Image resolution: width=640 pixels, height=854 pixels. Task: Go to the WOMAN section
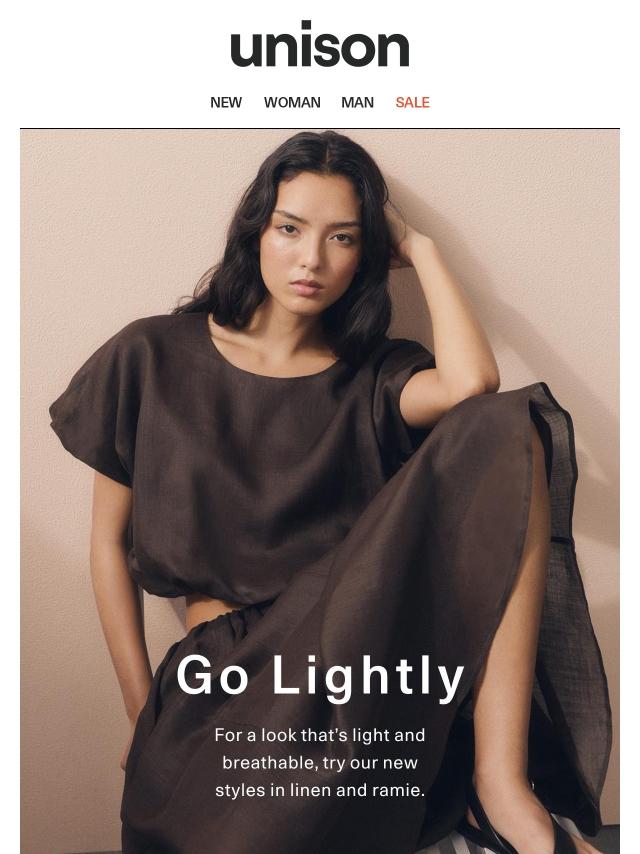tap(292, 102)
